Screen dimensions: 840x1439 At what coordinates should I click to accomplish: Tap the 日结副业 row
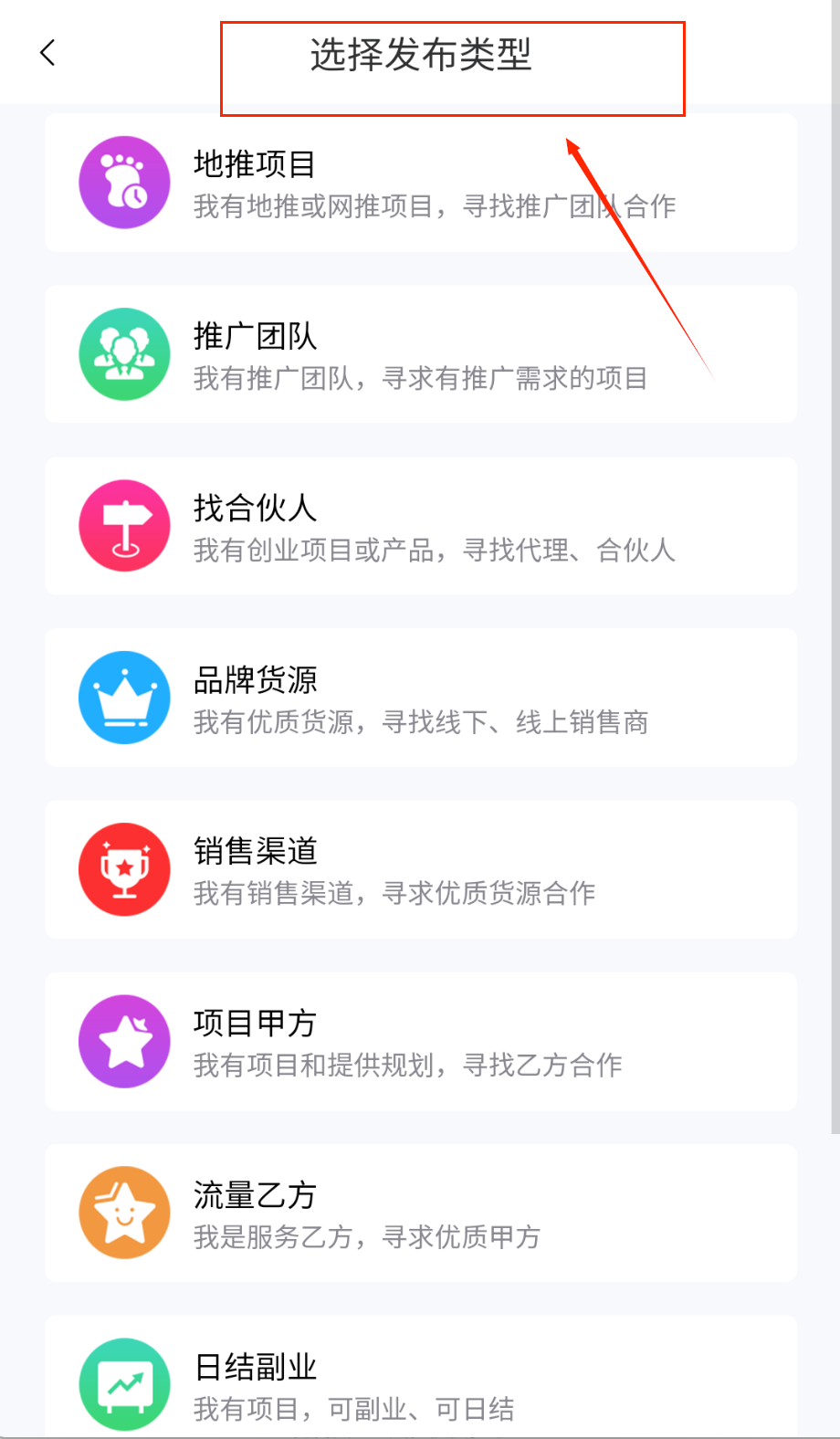pyautogui.click(x=420, y=1383)
